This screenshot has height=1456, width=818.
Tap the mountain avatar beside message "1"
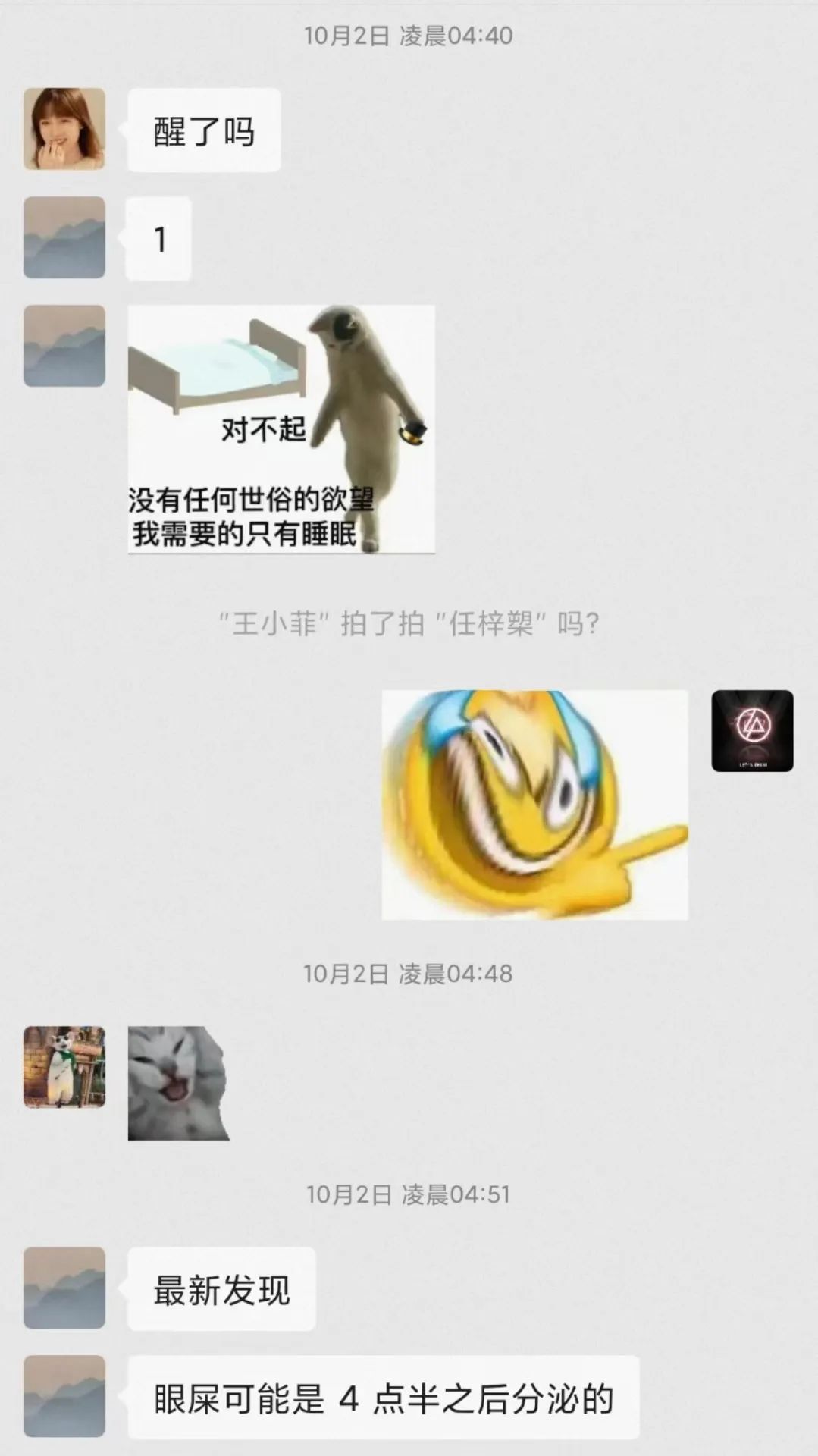pos(64,237)
